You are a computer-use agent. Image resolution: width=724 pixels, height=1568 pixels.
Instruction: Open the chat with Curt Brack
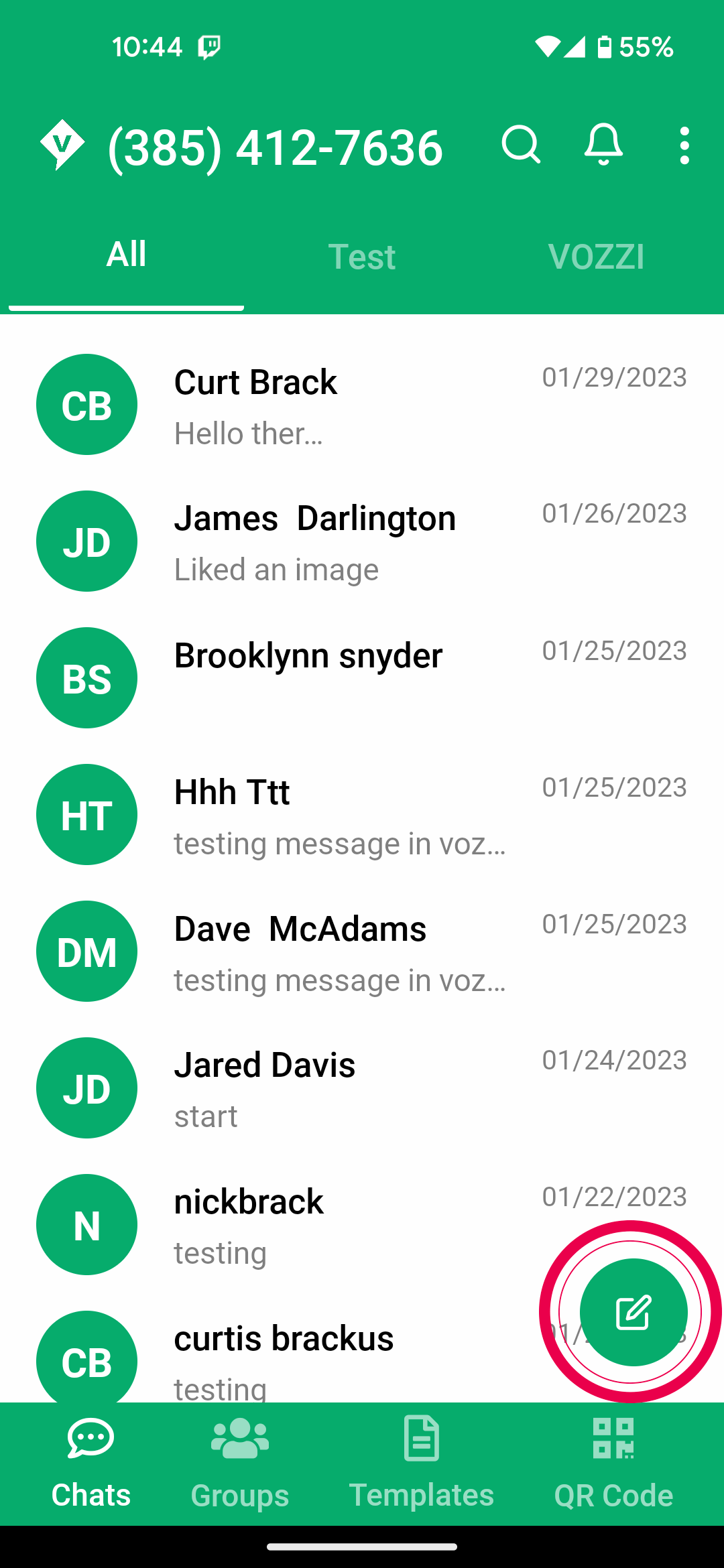pyautogui.click(x=362, y=405)
